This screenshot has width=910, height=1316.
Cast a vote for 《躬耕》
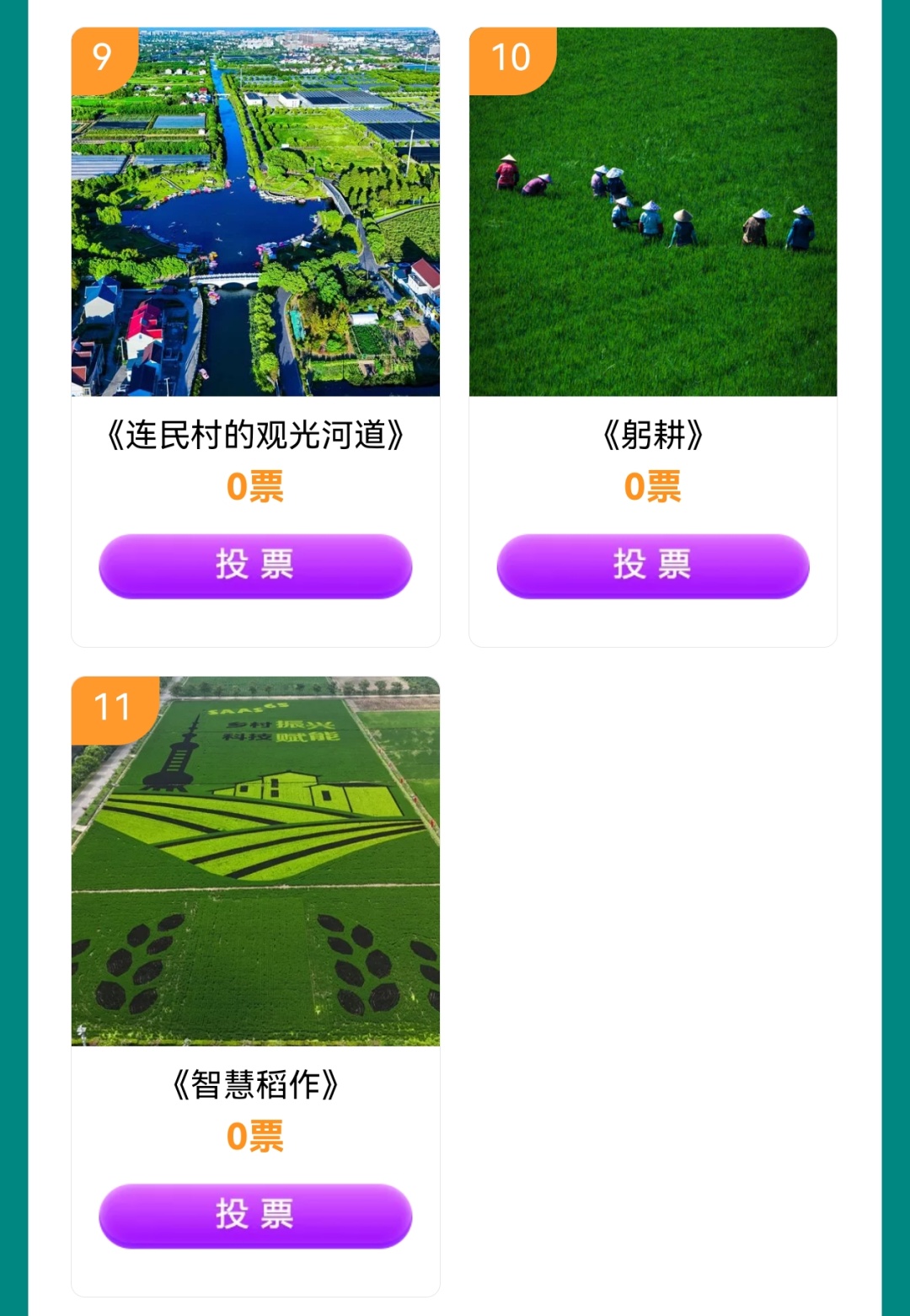(x=653, y=565)
